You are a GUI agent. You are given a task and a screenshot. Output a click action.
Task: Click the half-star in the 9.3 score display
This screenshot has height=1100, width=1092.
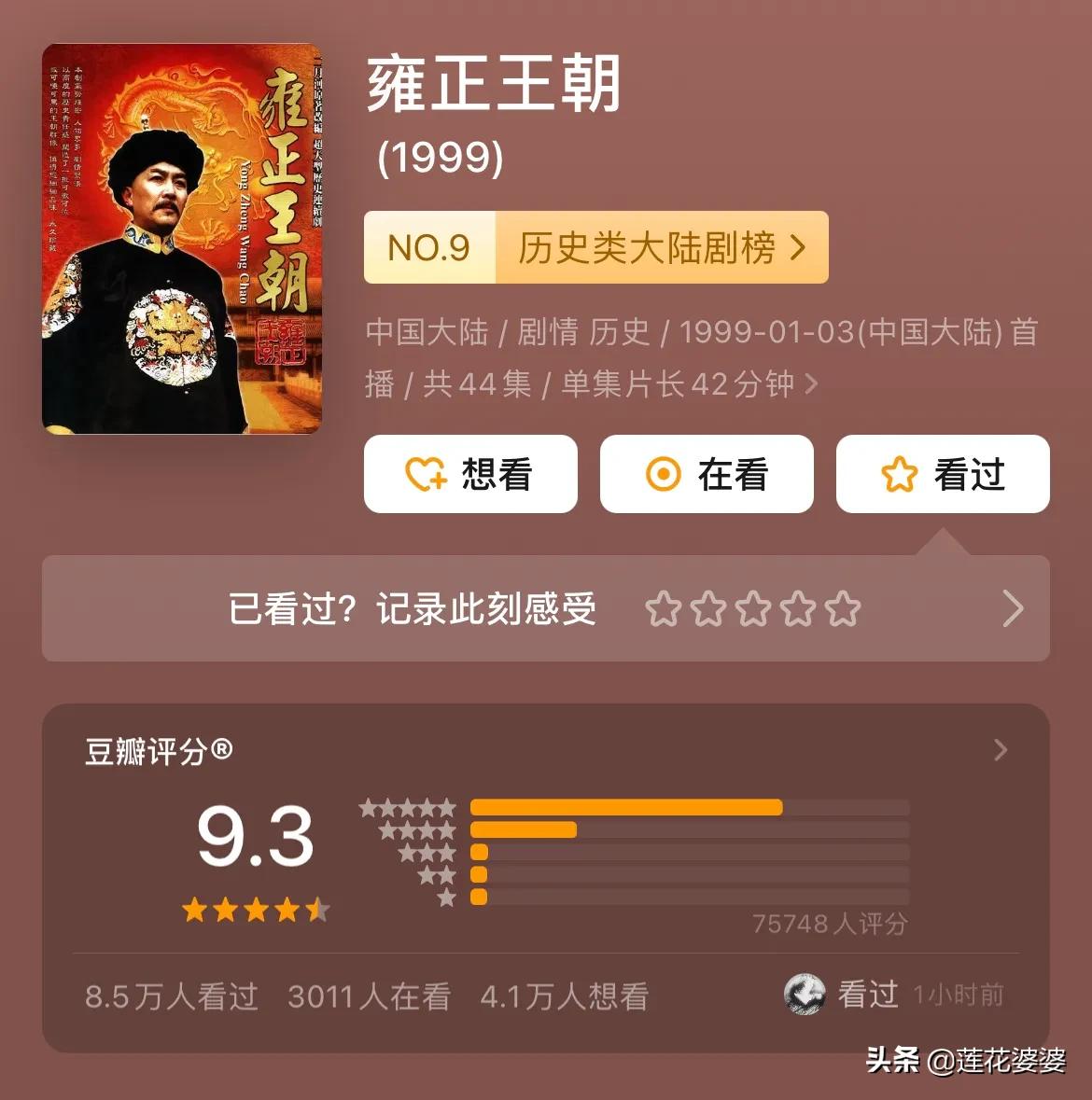click(319, 912)
